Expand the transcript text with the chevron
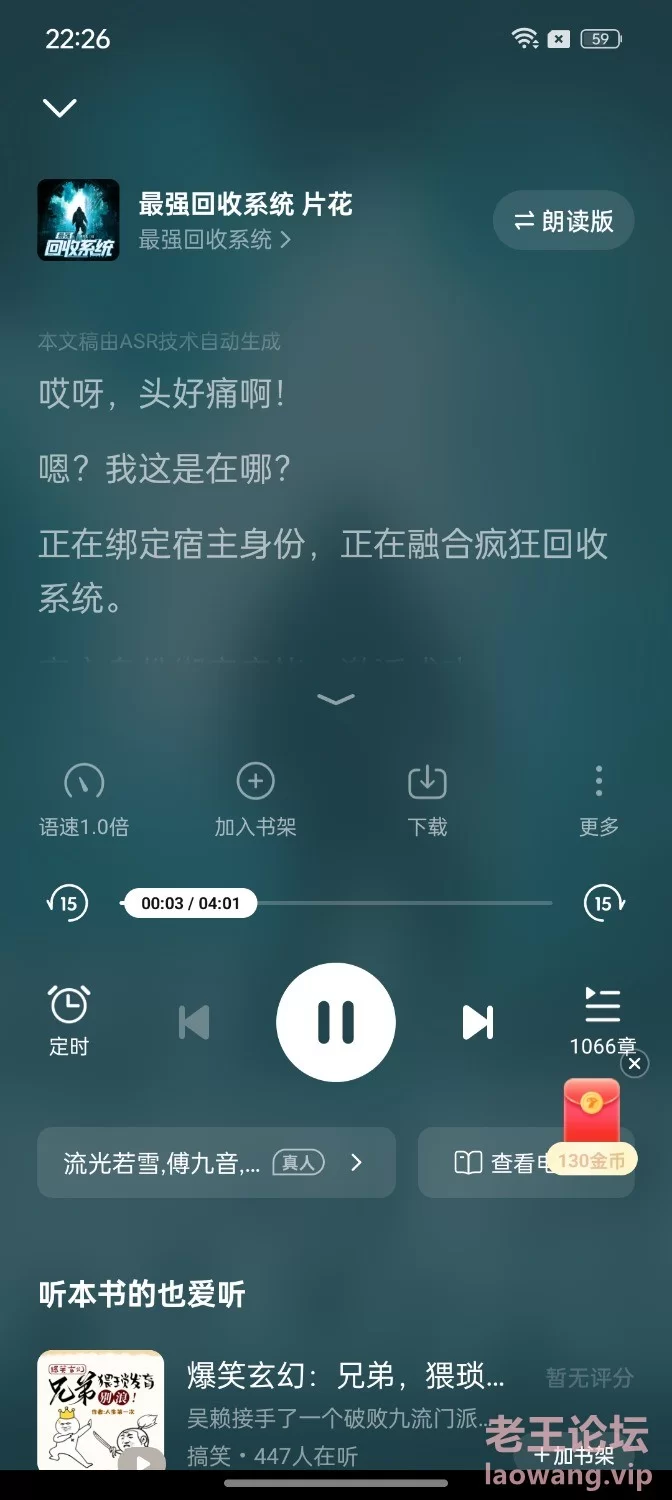 (x=336, y=699)
